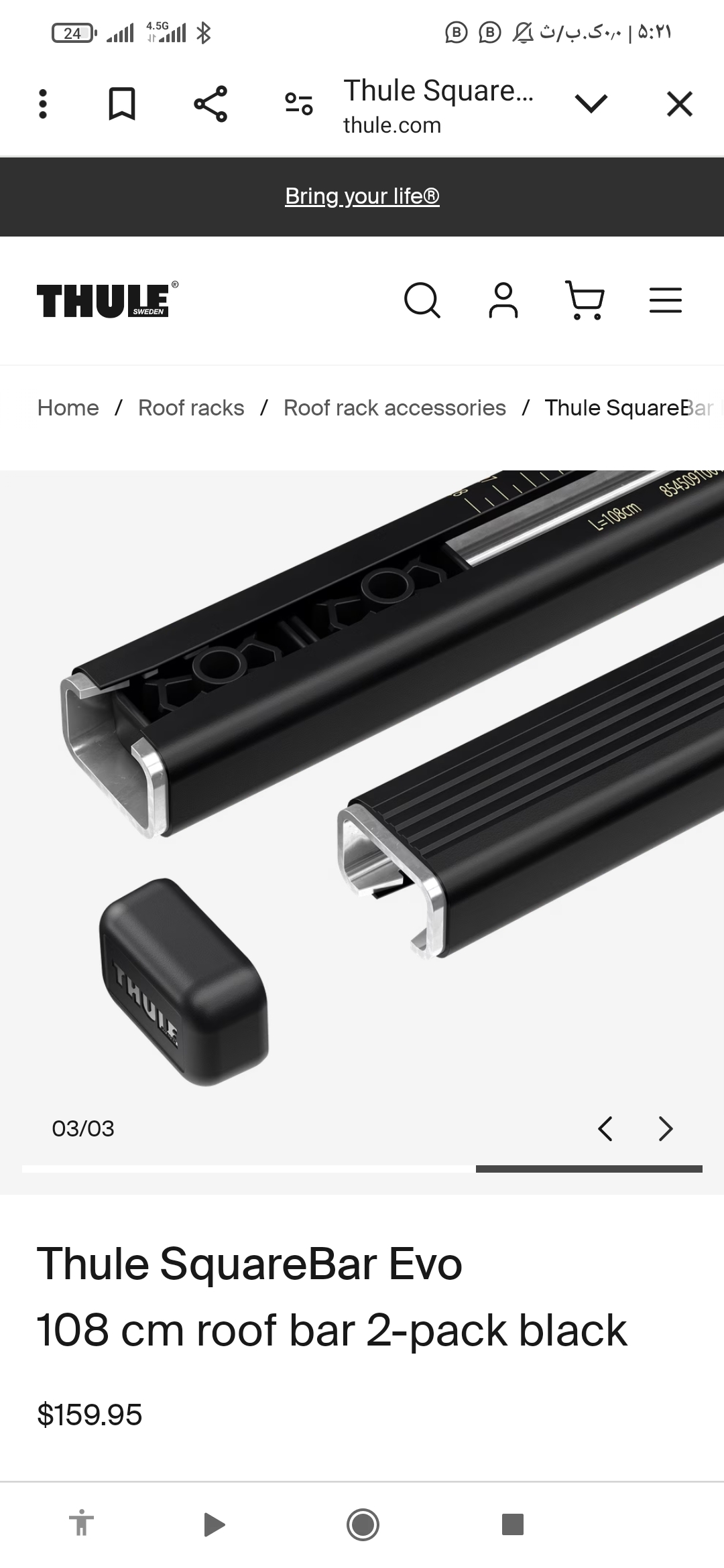The width and height of the screenshot is (724, 1568).
Task: View the shopping cart
Action: 585,300
